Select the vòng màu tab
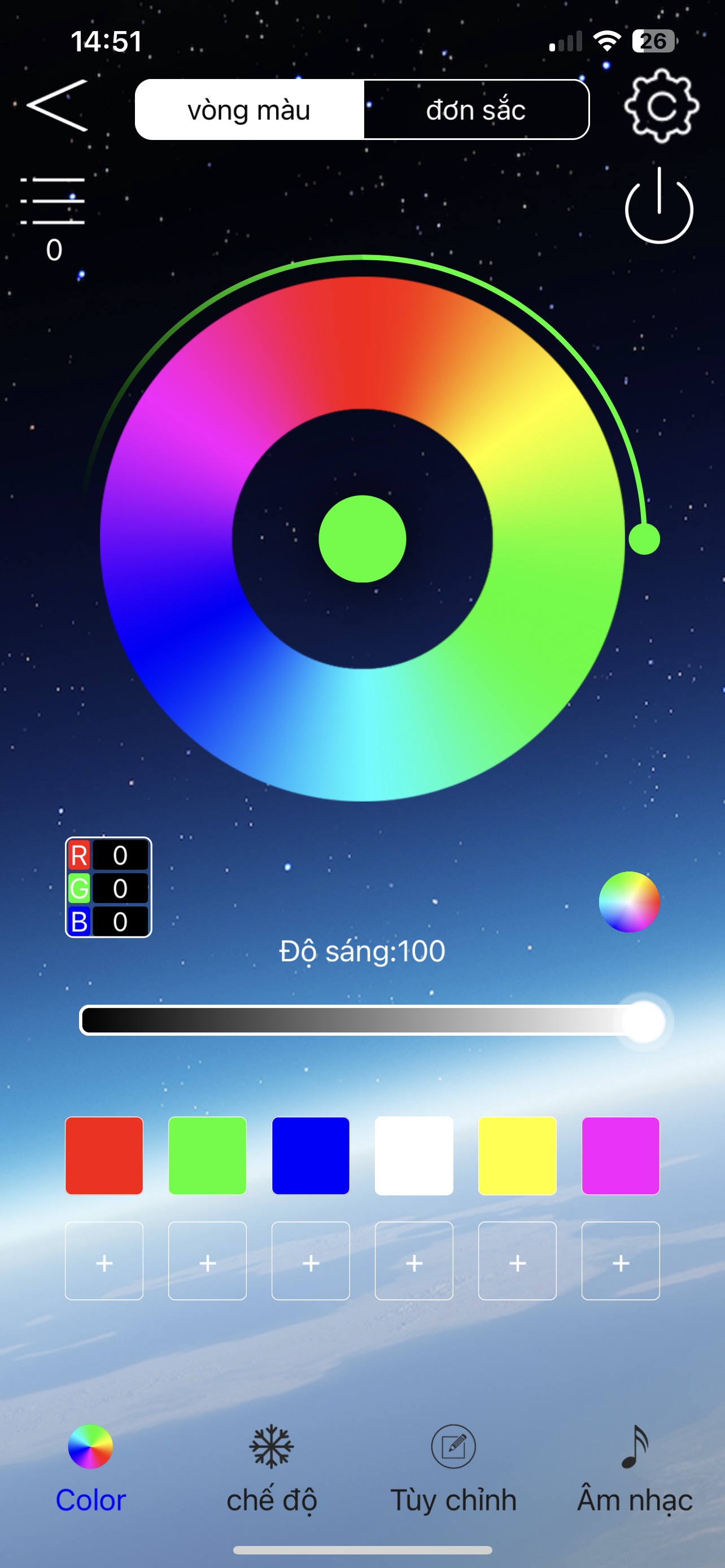725x1568 pixels. (250, 110)
